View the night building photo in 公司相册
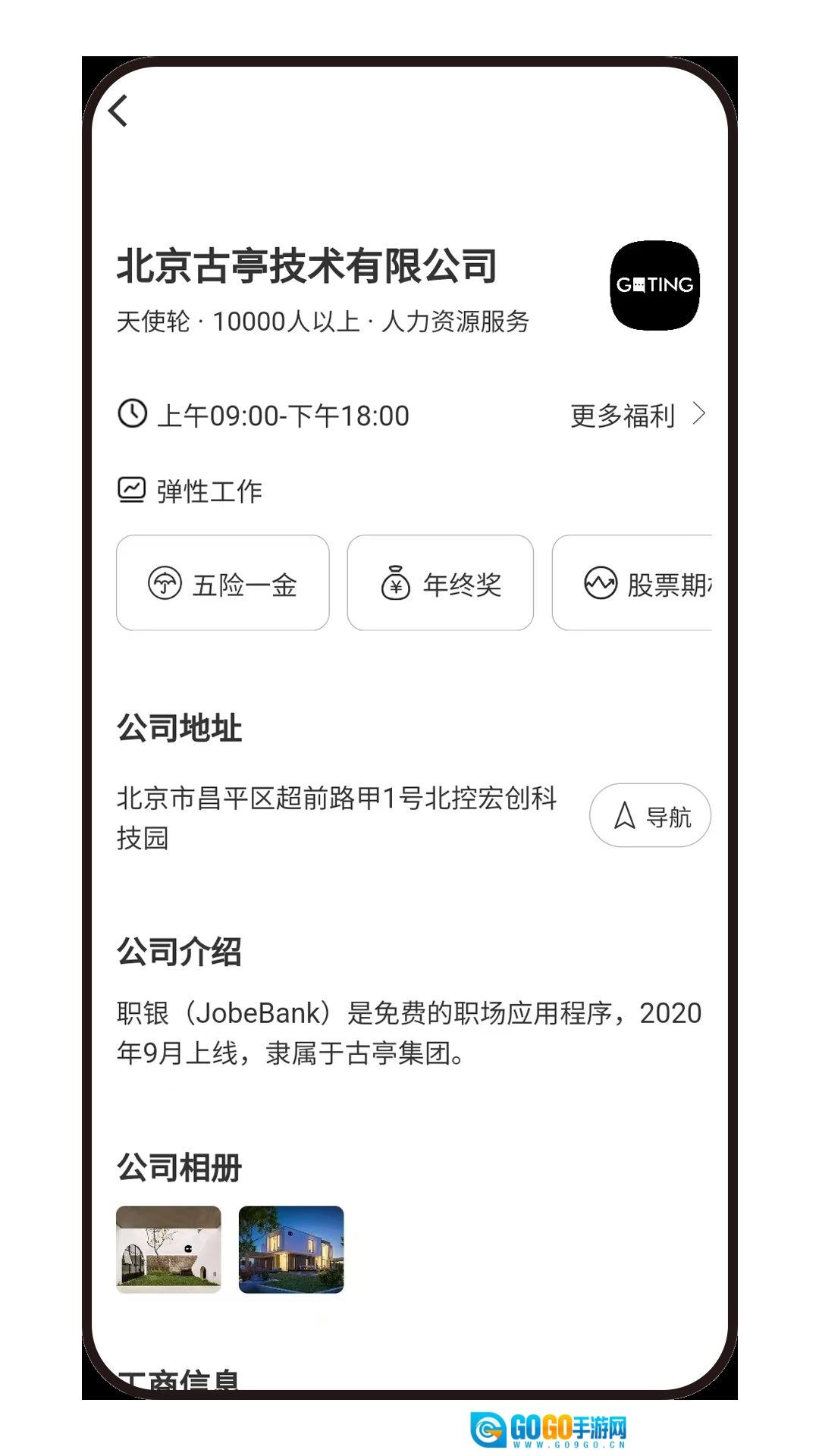 coord(291,1249)
